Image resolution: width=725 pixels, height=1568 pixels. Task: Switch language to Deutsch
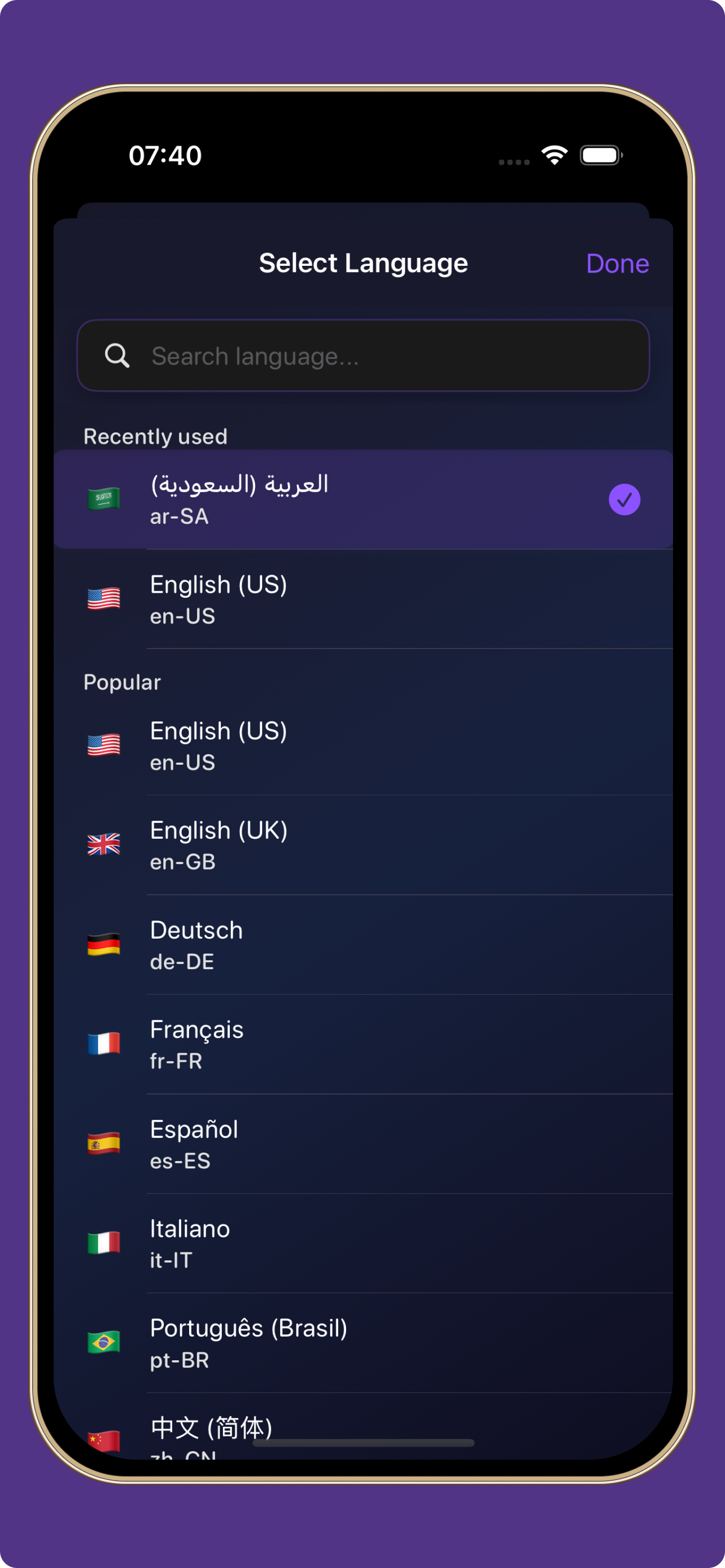click(363, 945)
